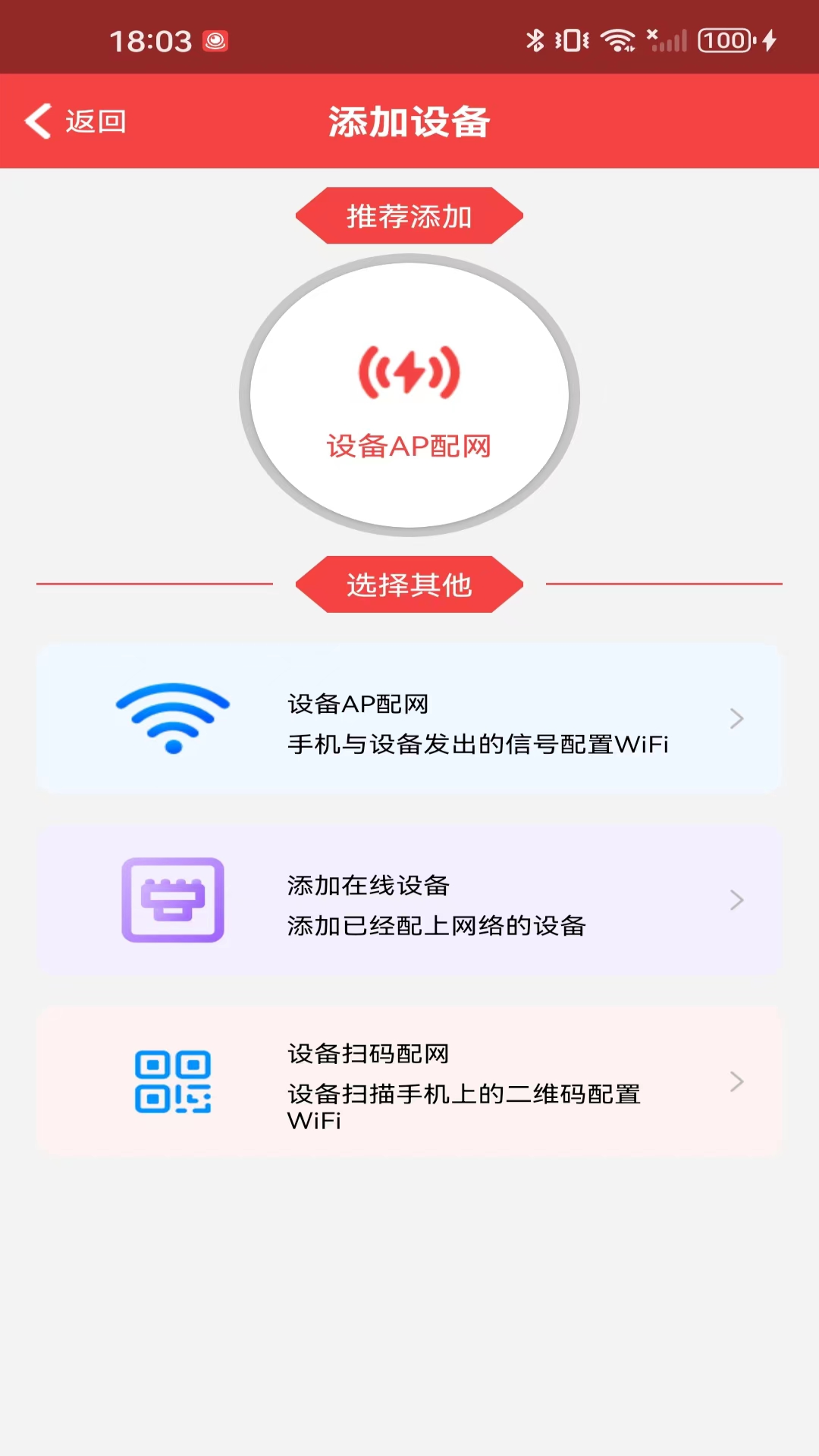Select the 推荐添加 banner label
This screenshot has height=1456, width=819.
click(x=409, y=215)
